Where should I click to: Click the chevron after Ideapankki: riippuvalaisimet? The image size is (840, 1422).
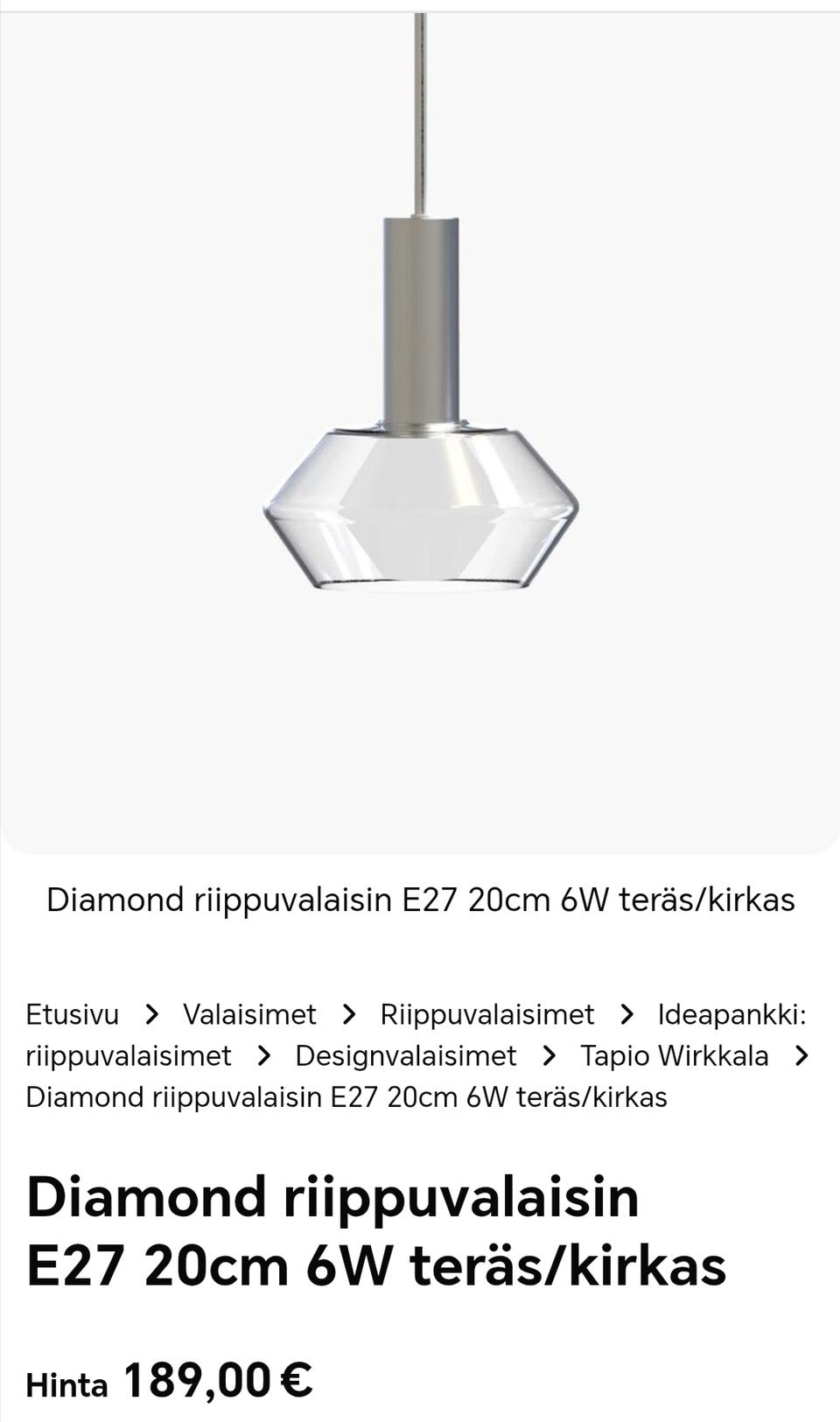[x=262, y=1055]
